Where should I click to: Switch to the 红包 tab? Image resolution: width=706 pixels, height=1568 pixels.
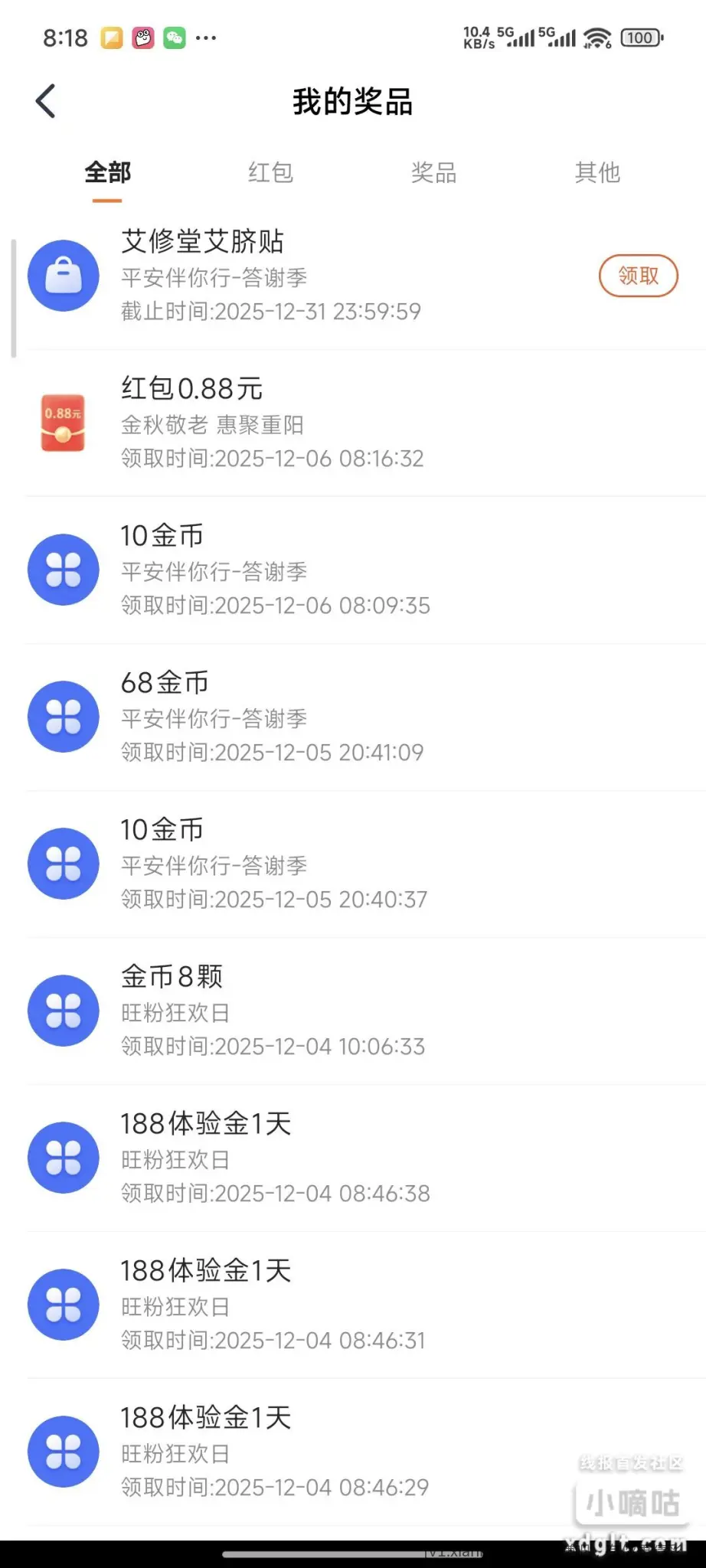[270, 173]
